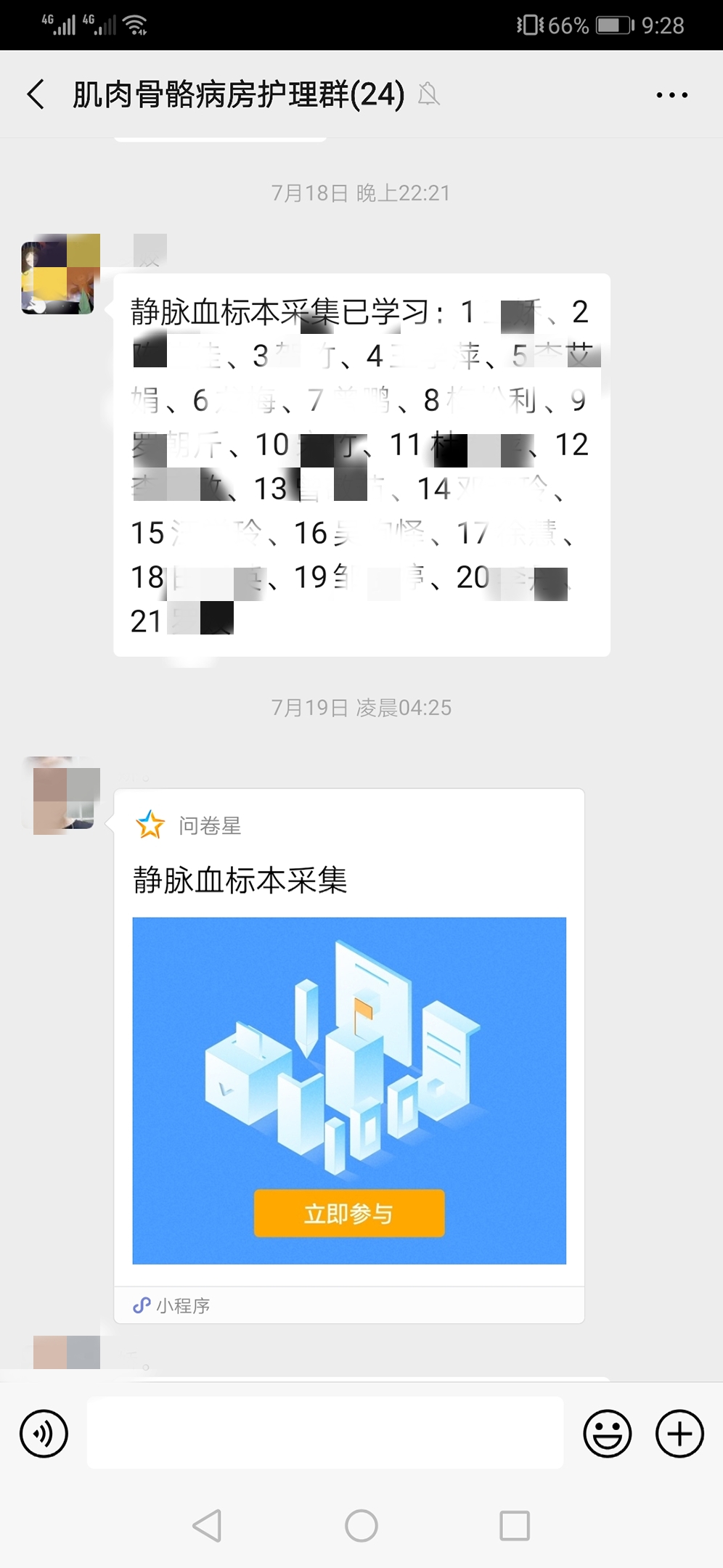This screenshot has width=723, height=1568.
Task: Open recent apps from navigation bar
Action: pos(515,1525)
